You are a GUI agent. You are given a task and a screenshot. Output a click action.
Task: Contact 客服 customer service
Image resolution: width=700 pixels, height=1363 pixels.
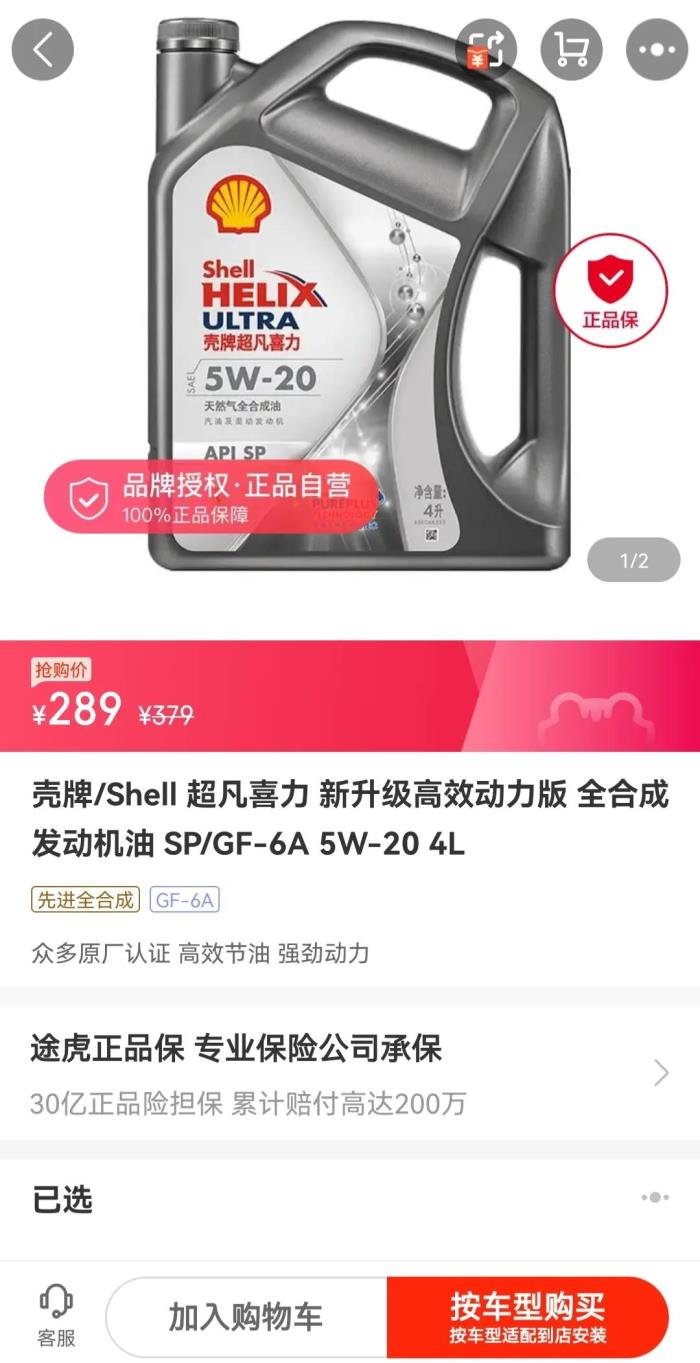(x=56, y=1317)
